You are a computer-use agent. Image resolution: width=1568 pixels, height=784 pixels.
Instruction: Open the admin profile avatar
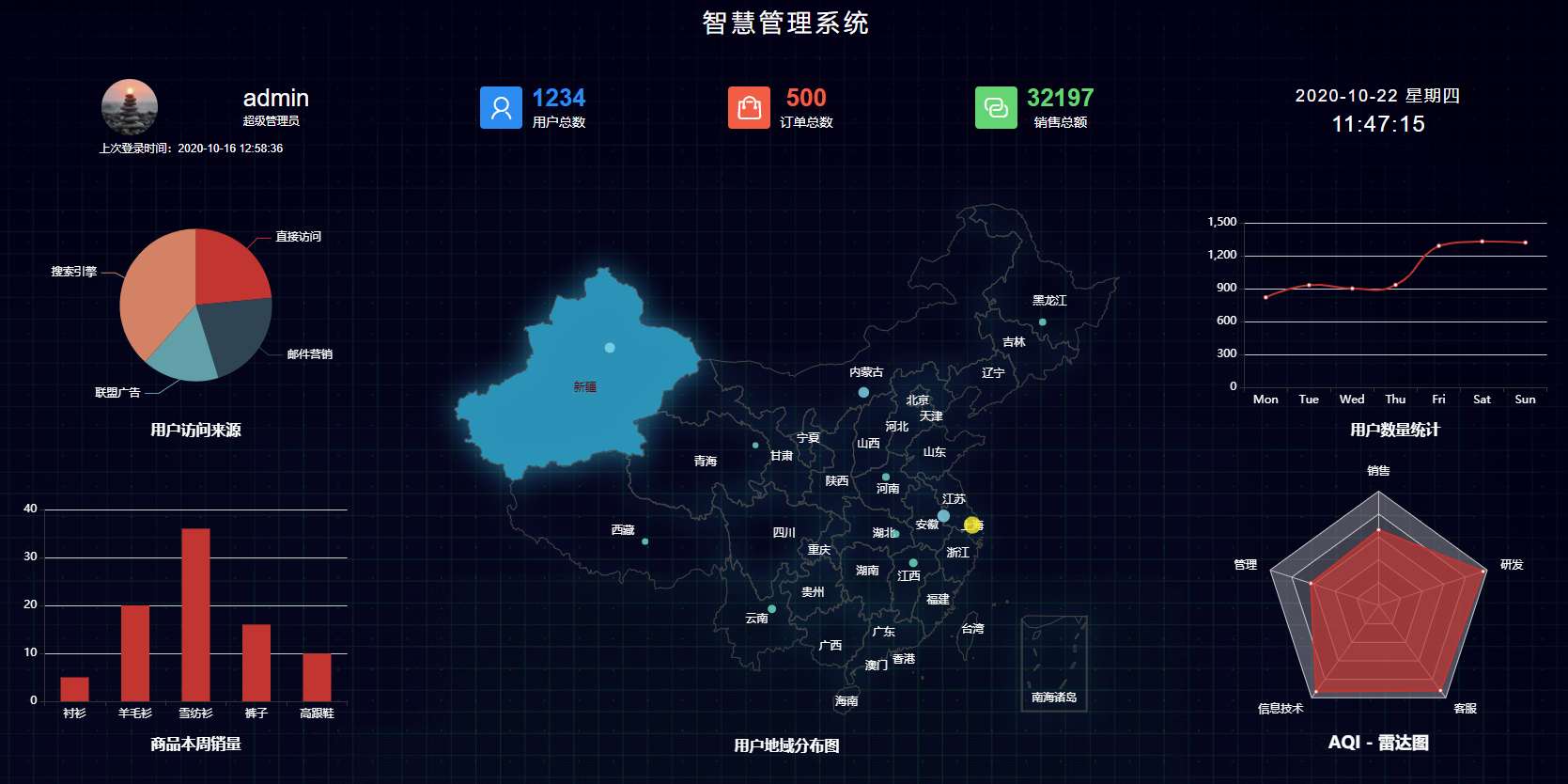130,107
